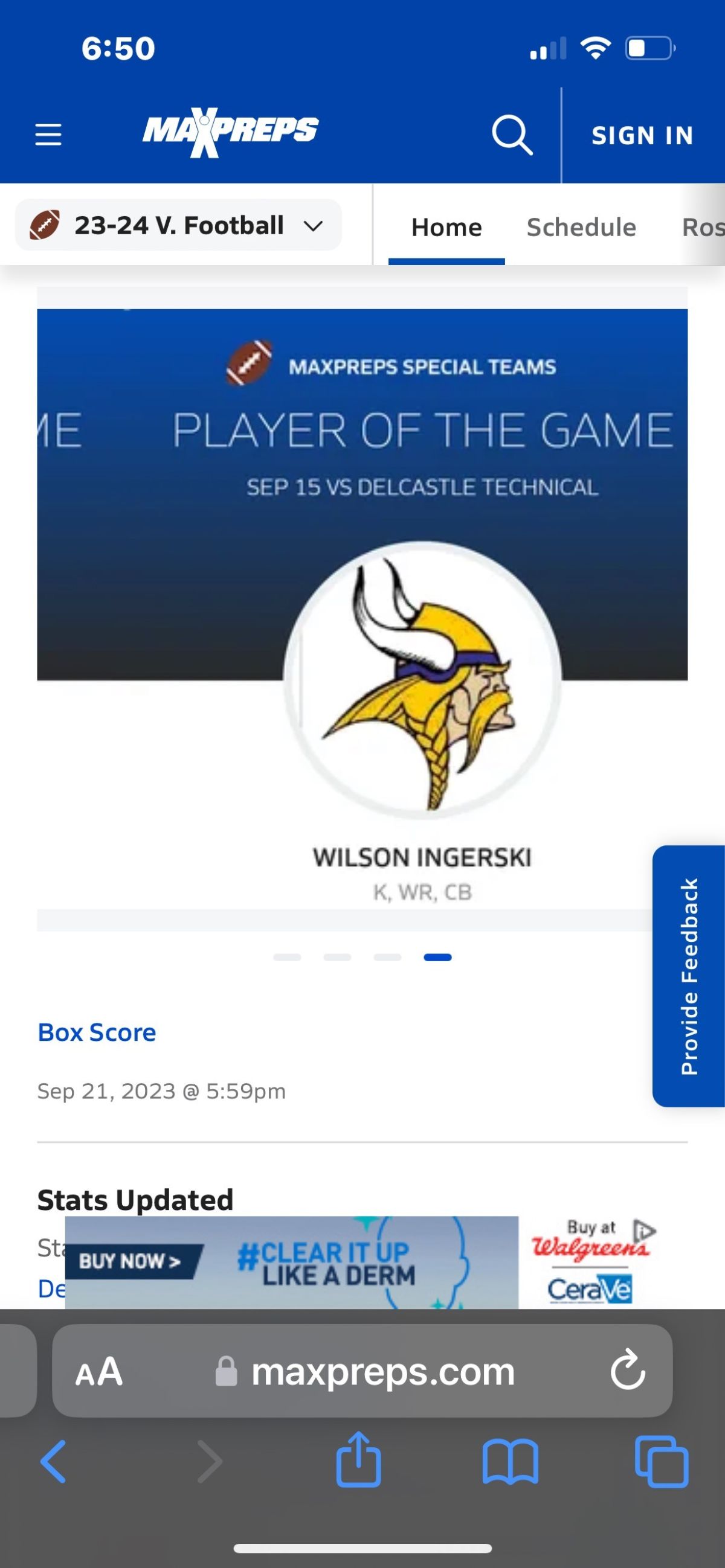
Task: Reload the current page
Action: [628, 1372]
